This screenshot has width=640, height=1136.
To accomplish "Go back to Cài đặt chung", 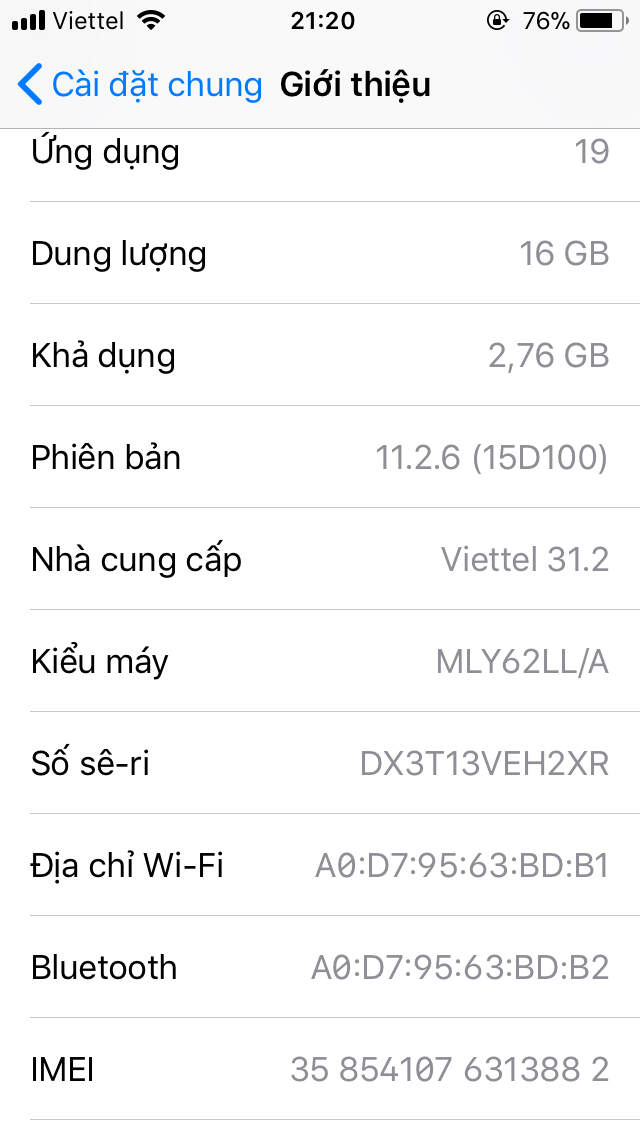I will pyautogui.click(x=140, y=85).
